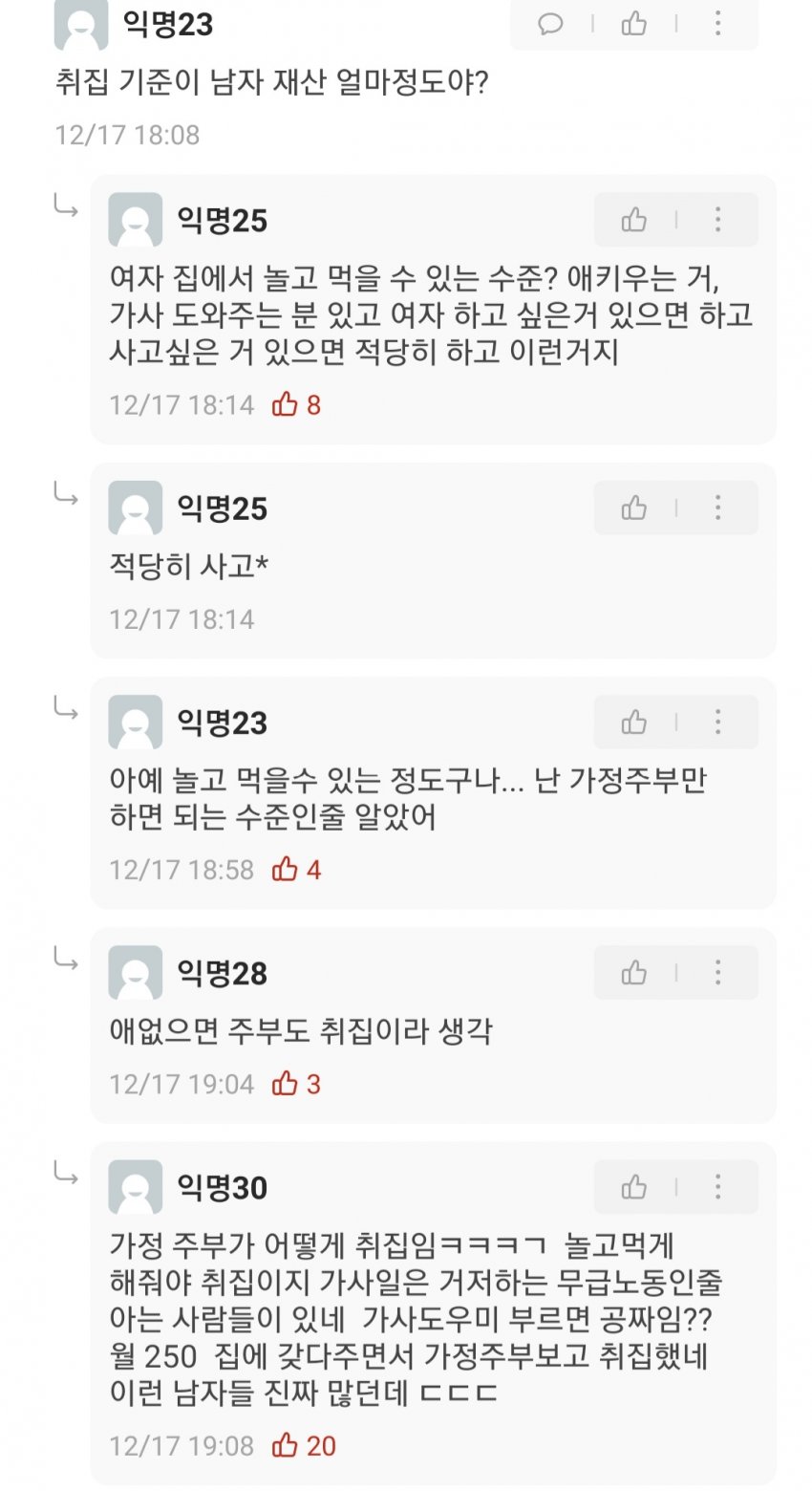Click the reply arrow next to 익명30's comment

tap(67, 1176)
